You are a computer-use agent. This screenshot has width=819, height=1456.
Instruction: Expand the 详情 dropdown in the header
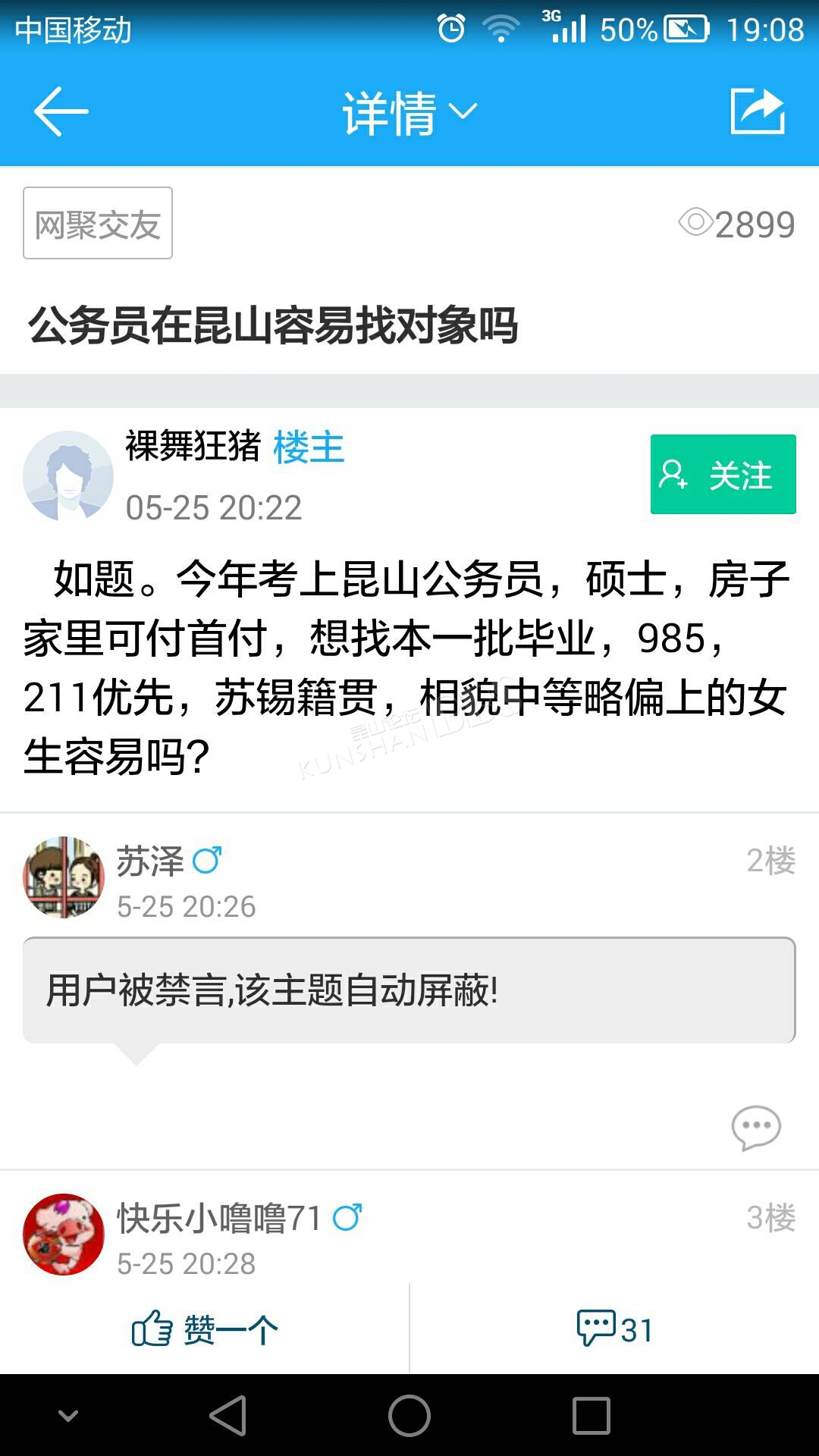409,112
